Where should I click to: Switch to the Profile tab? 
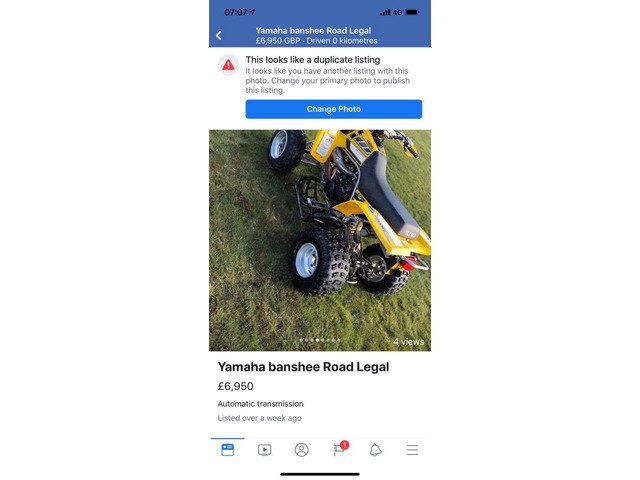tap(302, 450)
